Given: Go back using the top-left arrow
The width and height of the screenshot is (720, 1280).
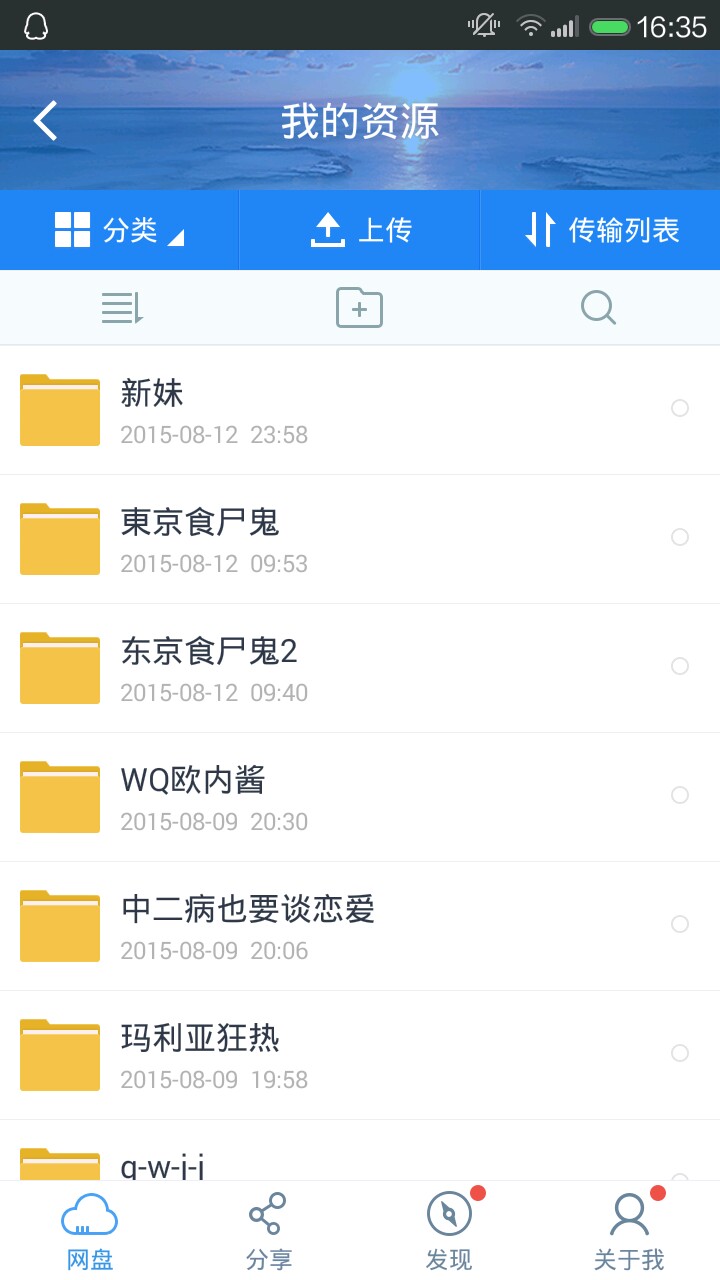Looking at the screenshot, I should coord(46,121).
